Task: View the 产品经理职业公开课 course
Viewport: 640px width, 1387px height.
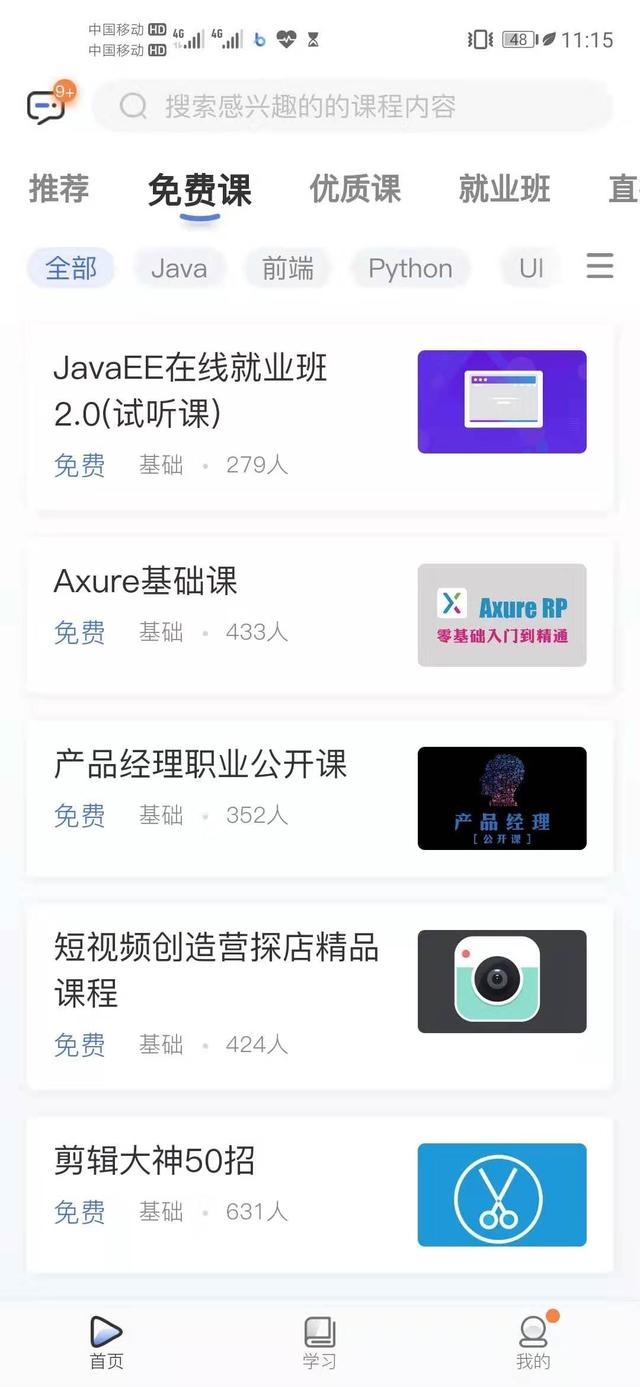Action: 320,798
